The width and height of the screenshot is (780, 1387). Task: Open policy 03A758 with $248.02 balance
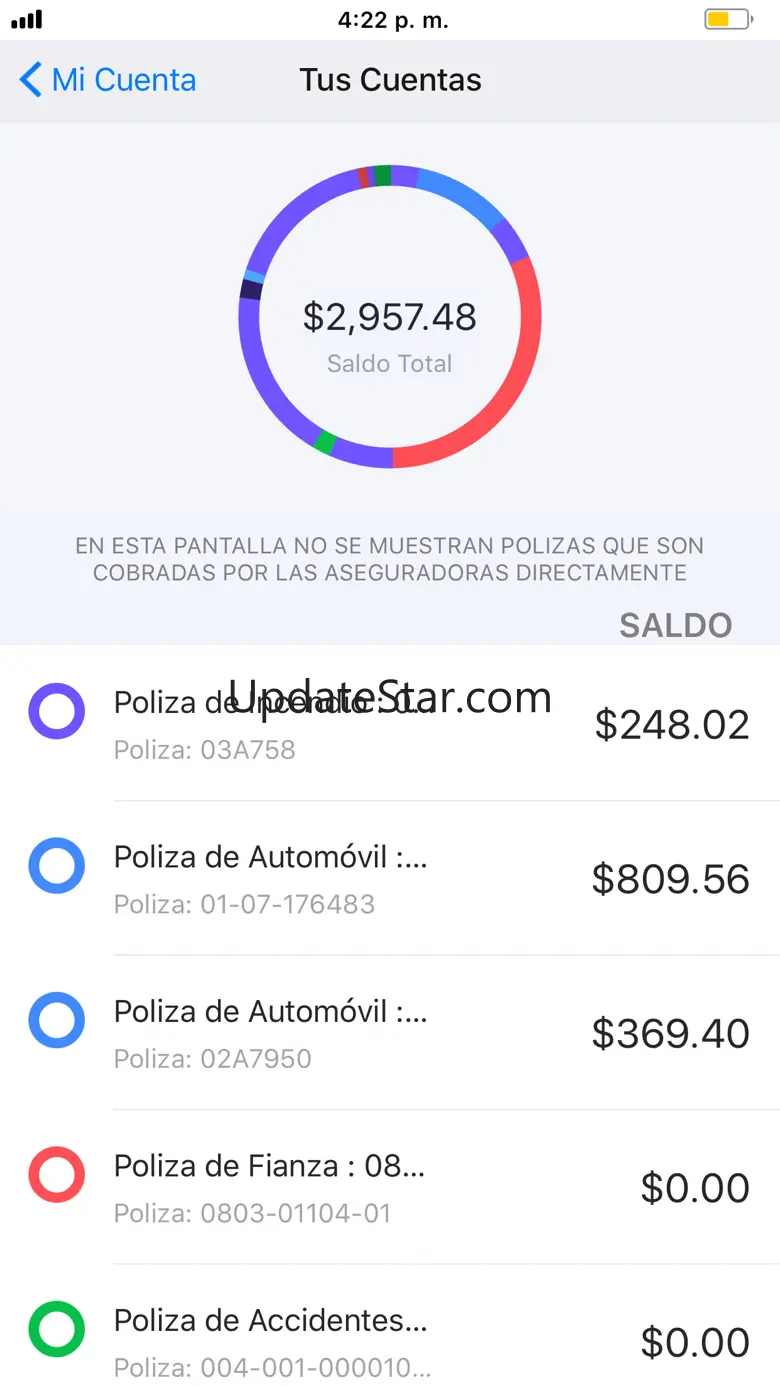point(390,724)
